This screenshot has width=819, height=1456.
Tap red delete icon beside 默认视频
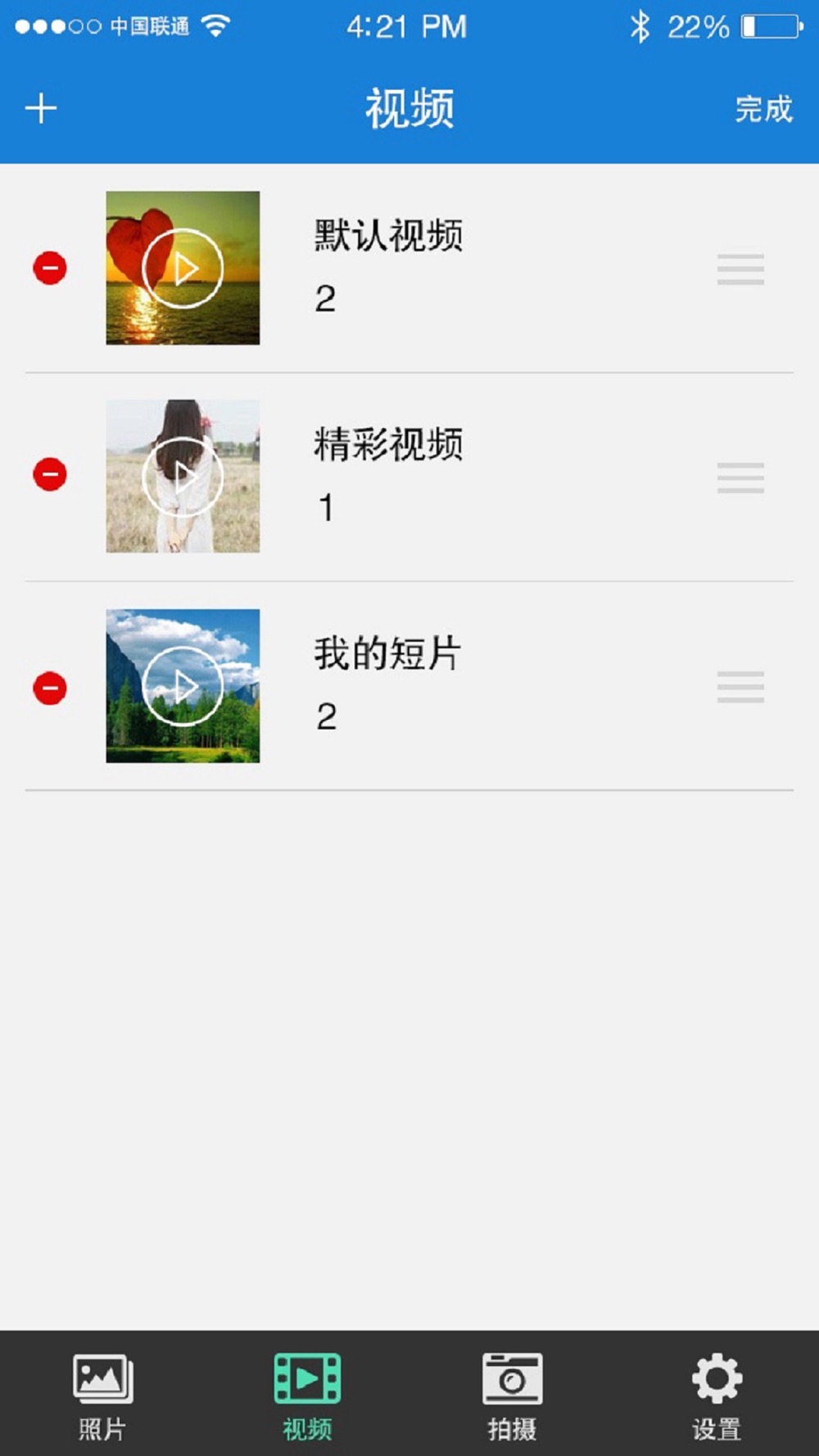pyautogui.click(x=50, y=268)
